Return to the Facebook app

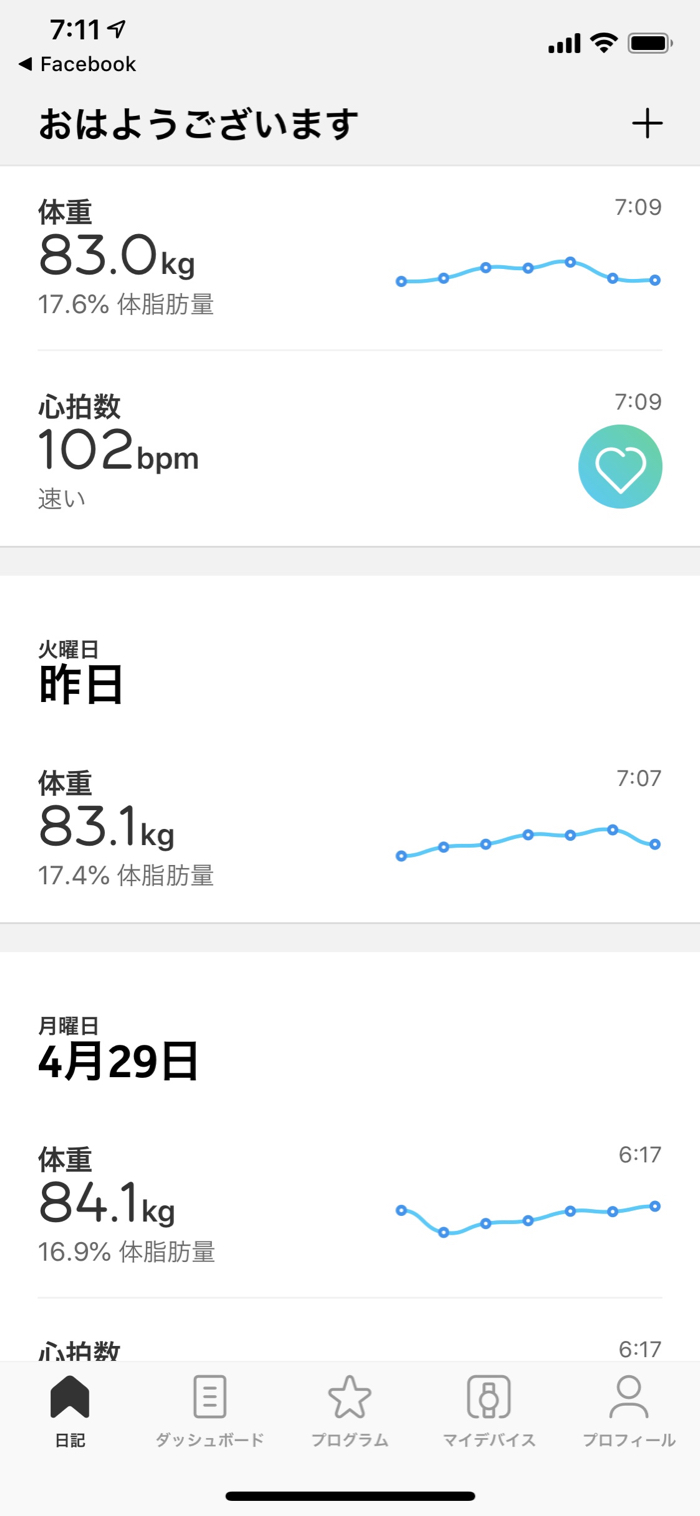point(78,64)
